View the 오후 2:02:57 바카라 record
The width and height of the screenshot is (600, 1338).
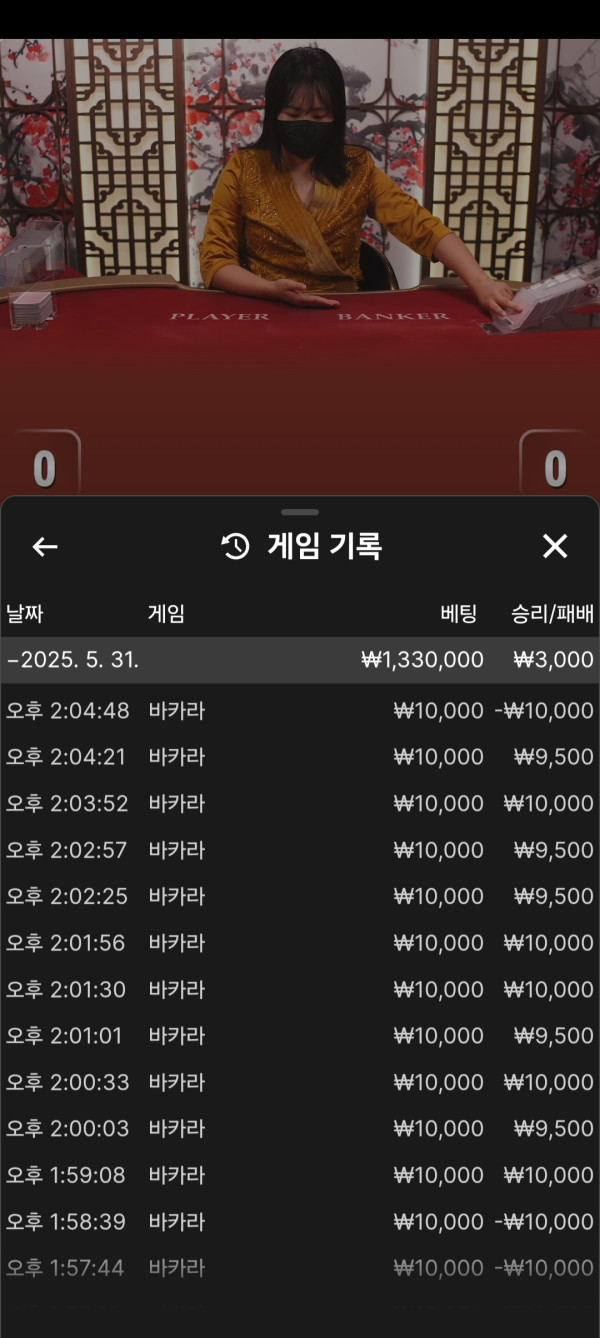tap(300, 850)
